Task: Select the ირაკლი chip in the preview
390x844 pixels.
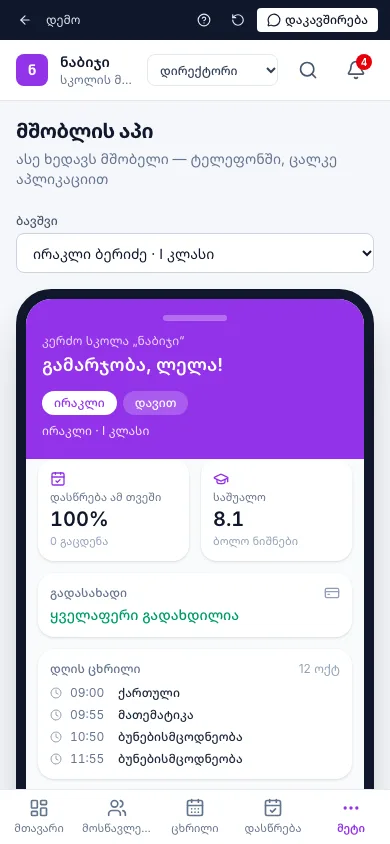Action: 79,403
